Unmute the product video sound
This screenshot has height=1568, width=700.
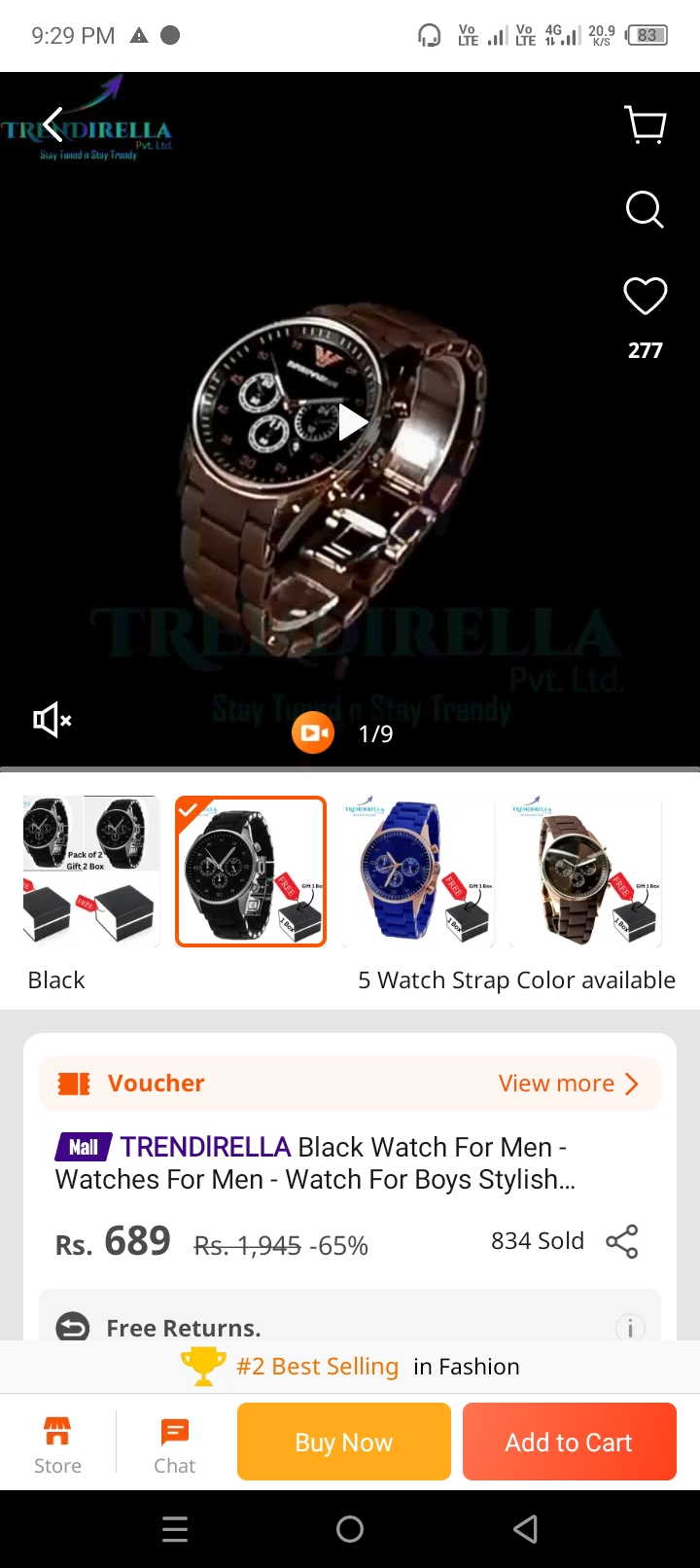52,720
